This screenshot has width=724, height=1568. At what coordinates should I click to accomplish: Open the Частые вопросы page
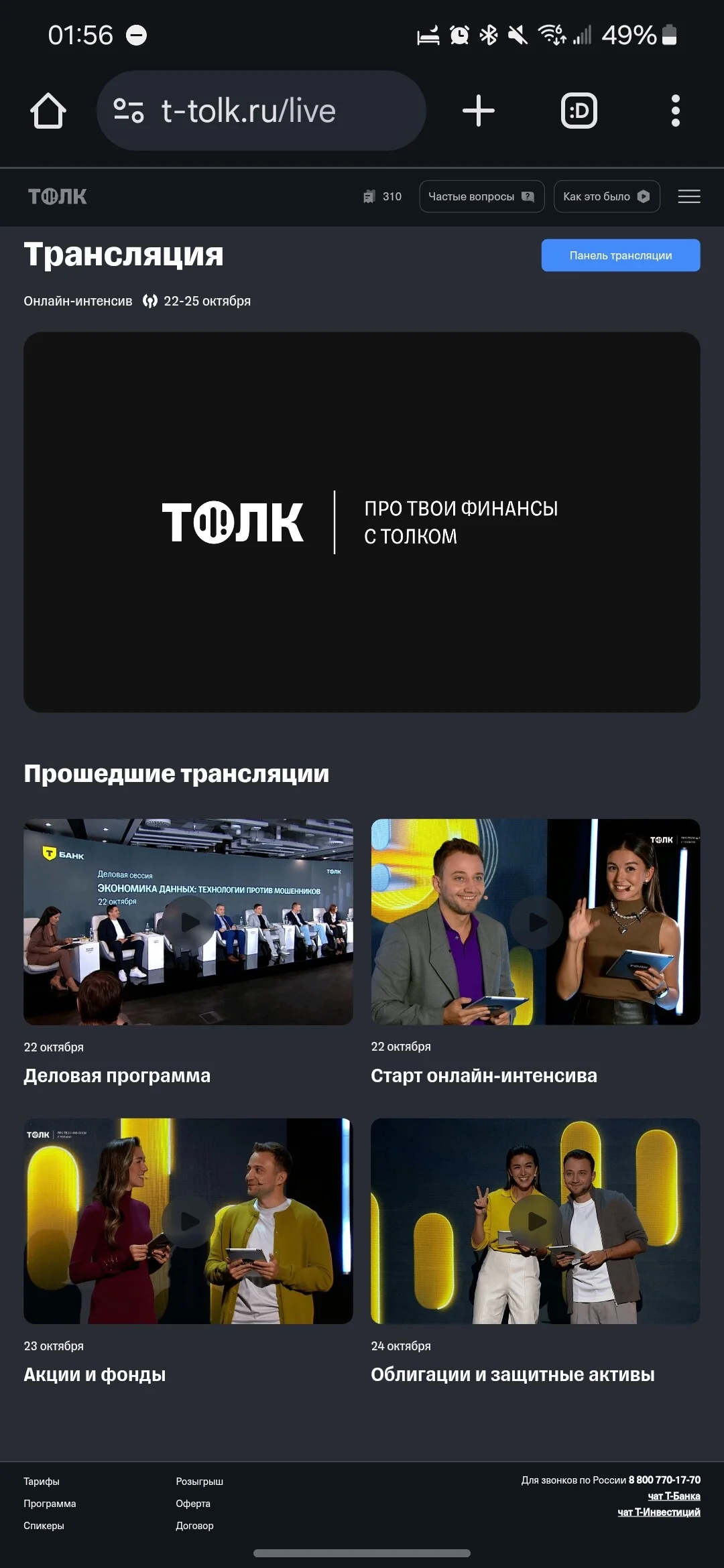tap(481, 196)
